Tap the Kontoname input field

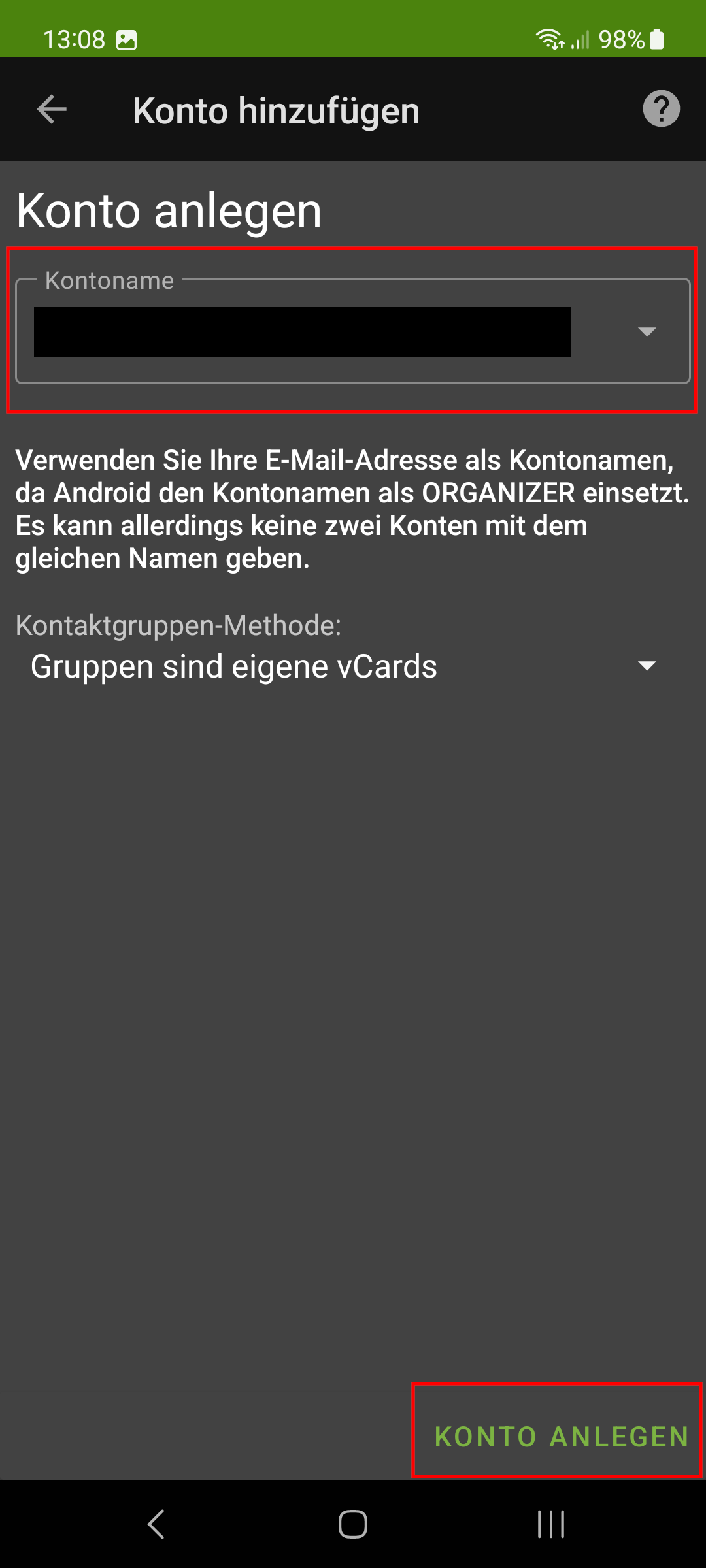click(302, 332)
